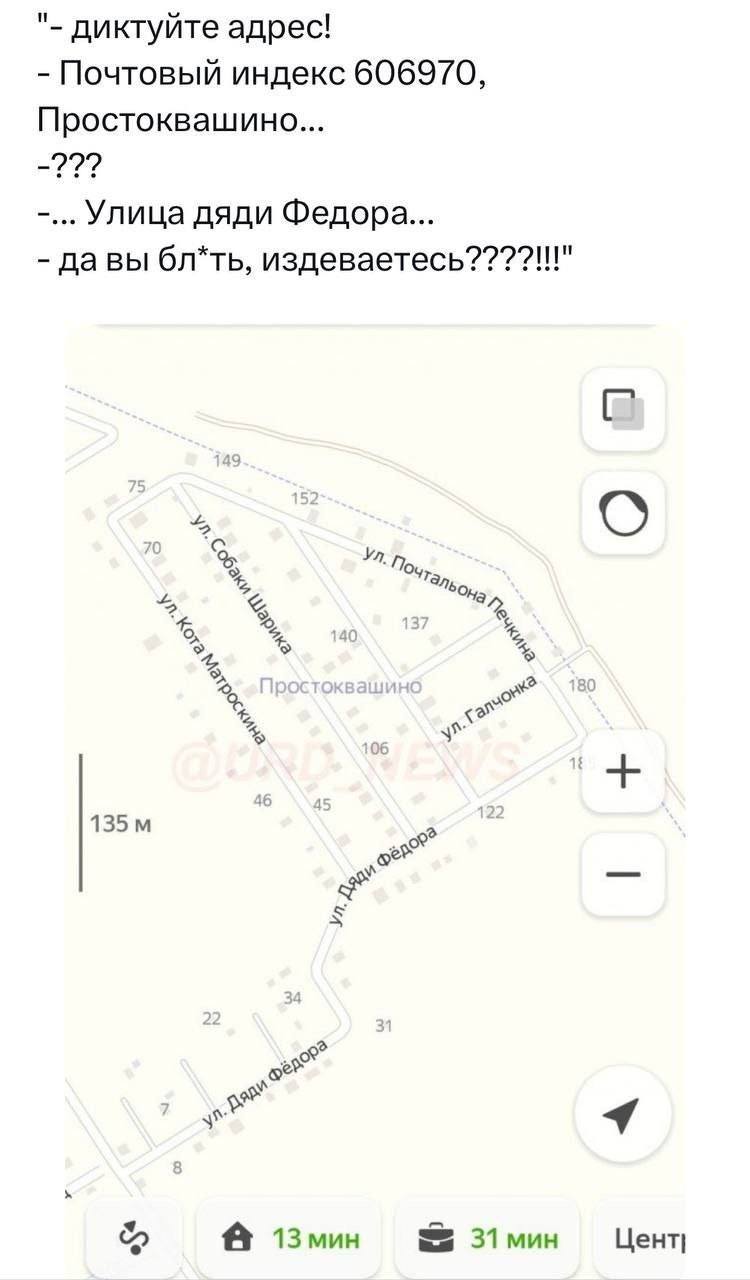The width and height of the screenshot is (750, 1280).
Task: Select the route to work showing 31 мин
Action: pos(487,1235)
